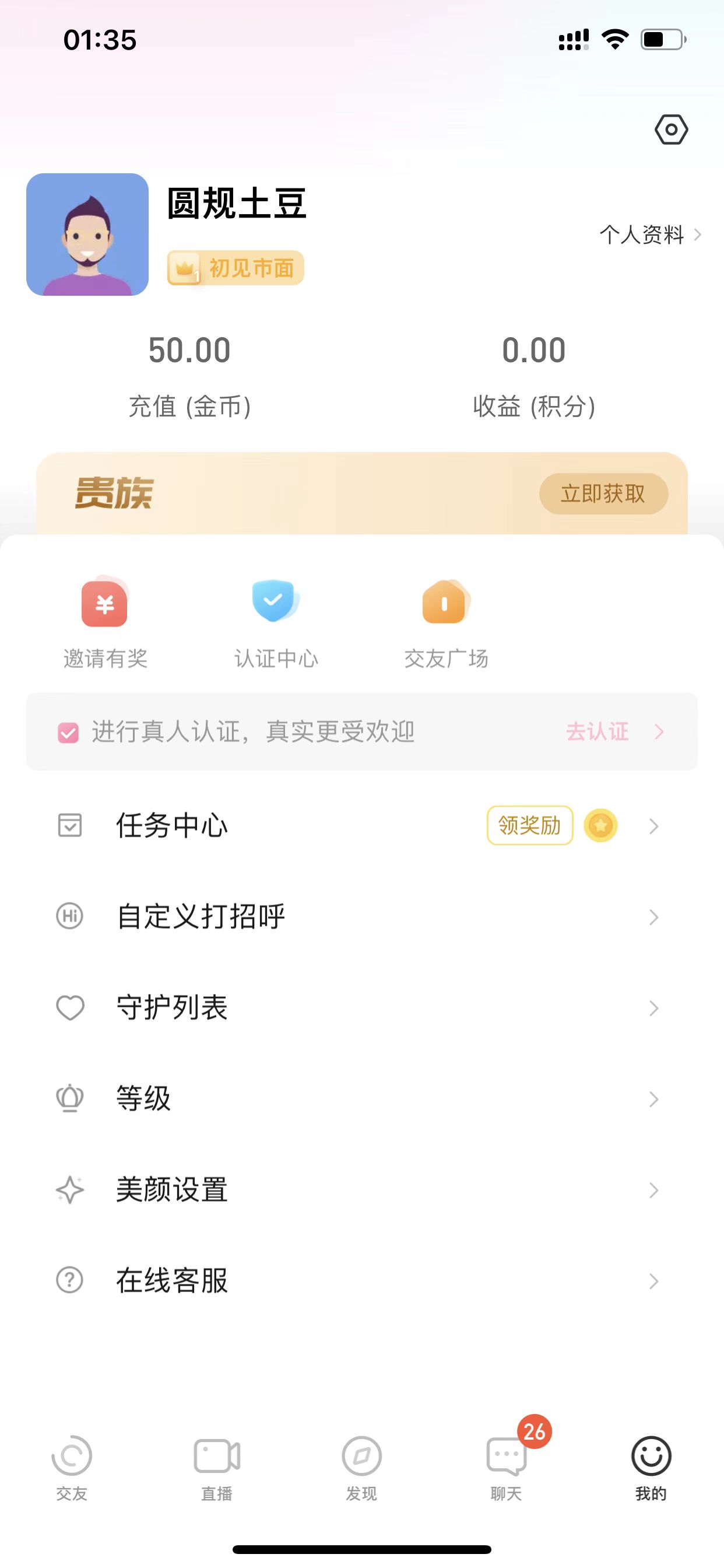Screen dimensions: 724x1568
Task: Open the 等级 level page
Action: [359, 1098]
